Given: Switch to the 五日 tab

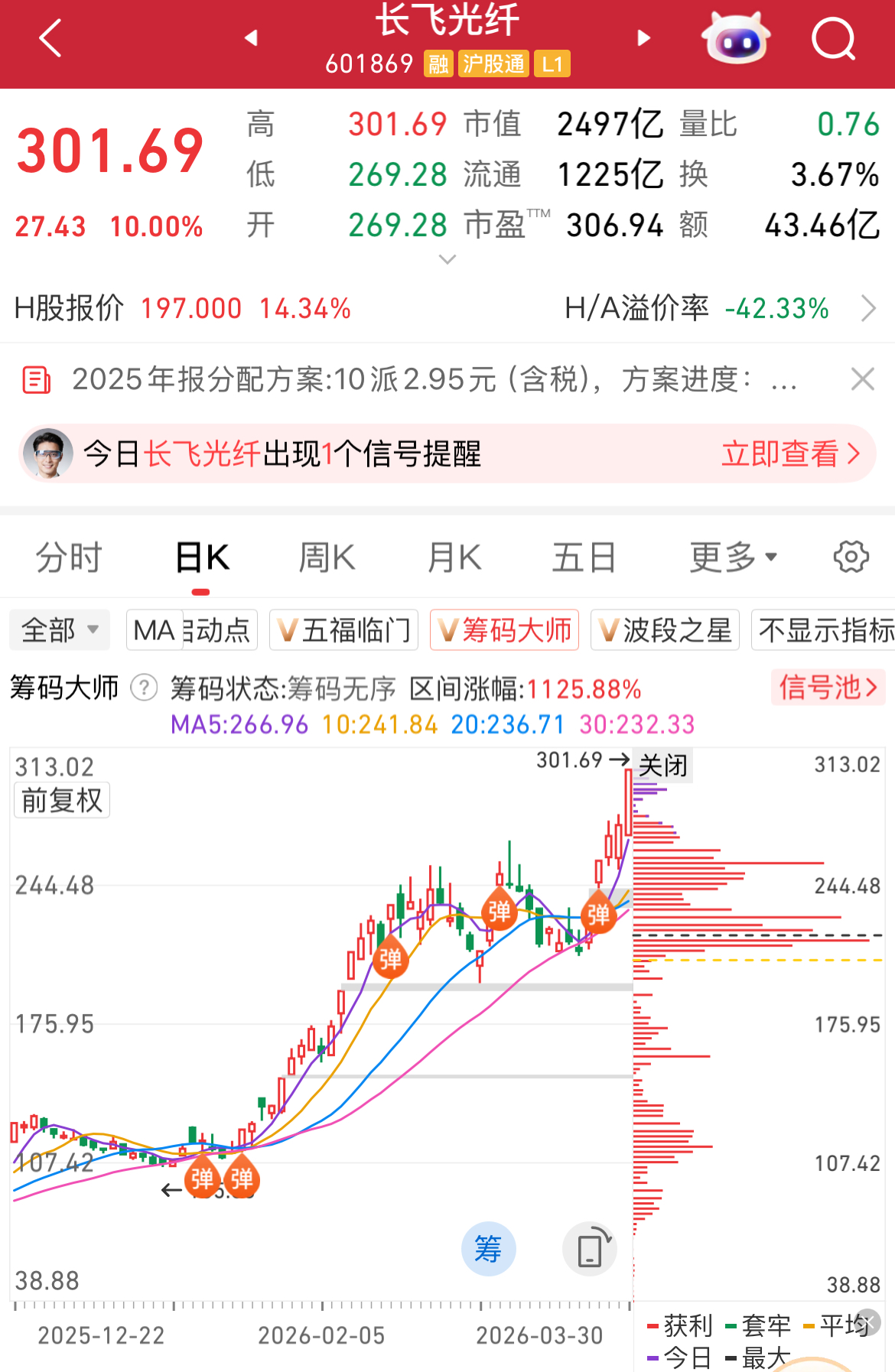Looking at the screenshot, I should click(x=584, y=558).
